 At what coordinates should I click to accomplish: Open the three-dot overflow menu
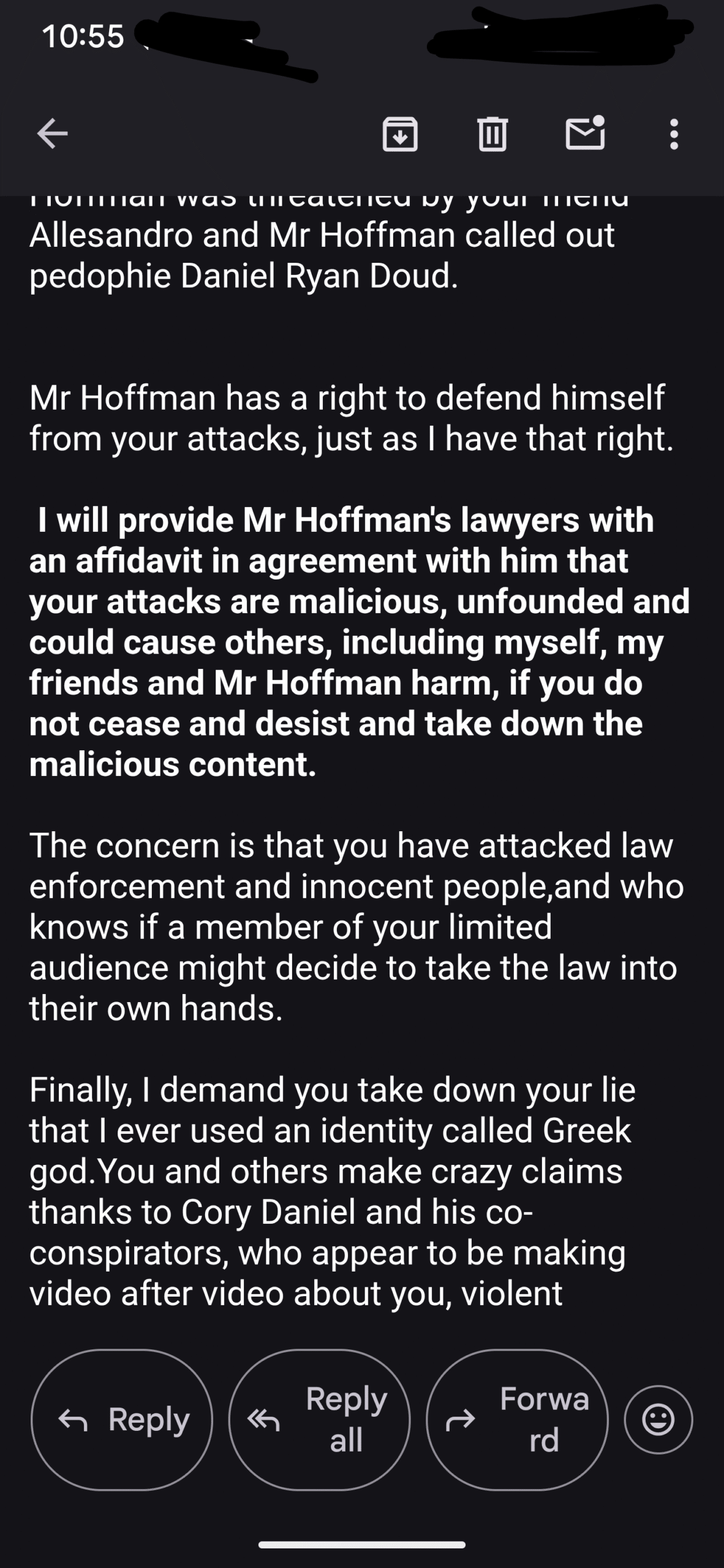click(x=674, y=134)
